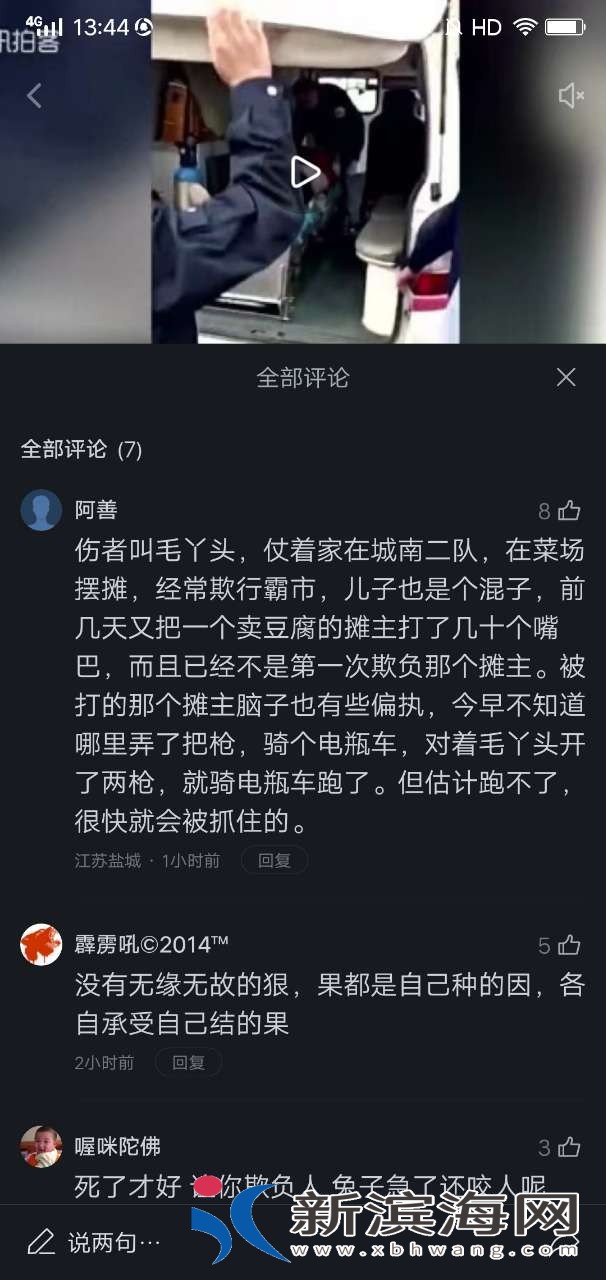Reply to 霹雳吼©2014™'s comment

click(x=188, y=1062)
